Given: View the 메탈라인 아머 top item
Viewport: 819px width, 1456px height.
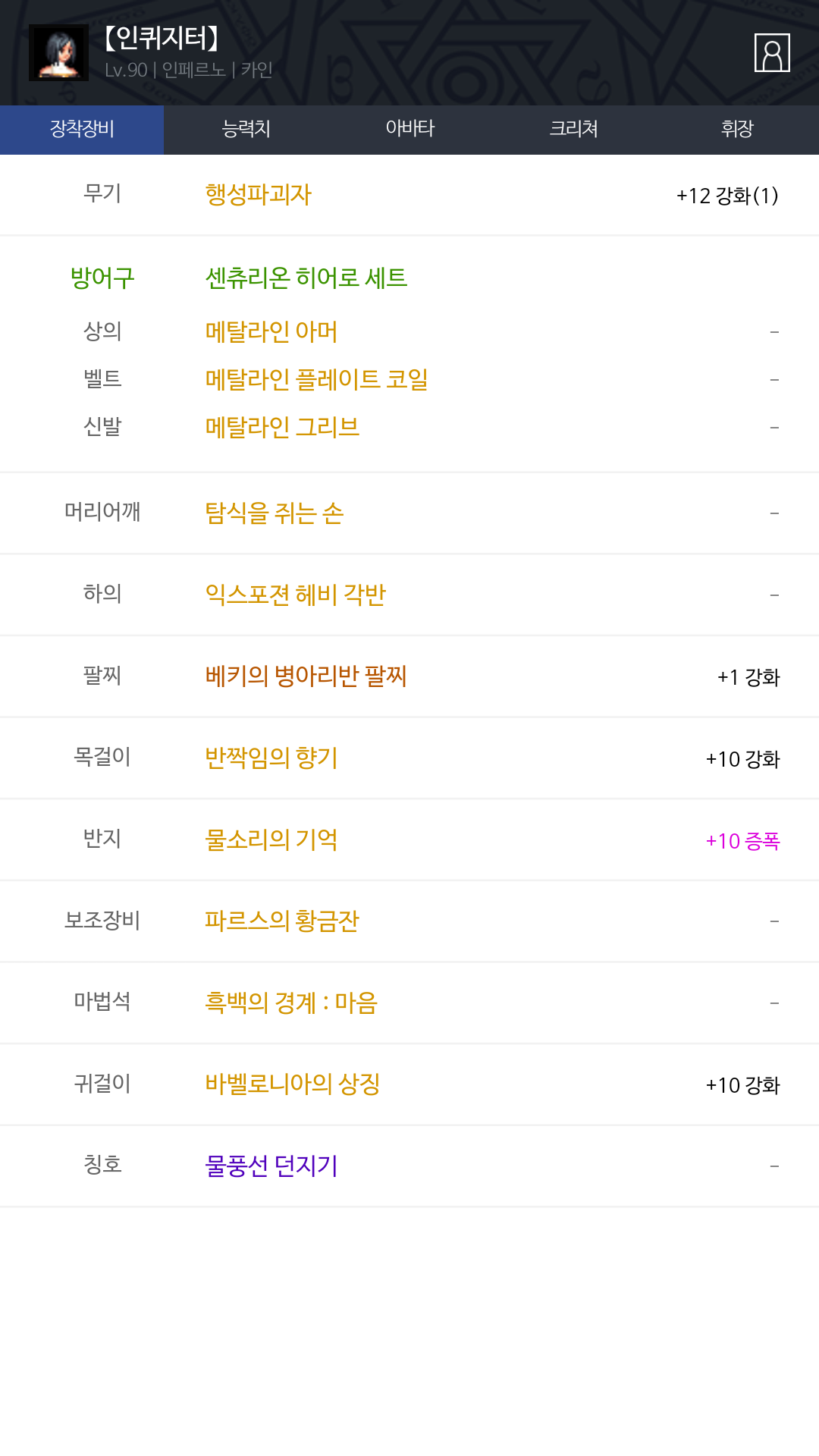Looking at the screenshot, I should tap(271, 331).
